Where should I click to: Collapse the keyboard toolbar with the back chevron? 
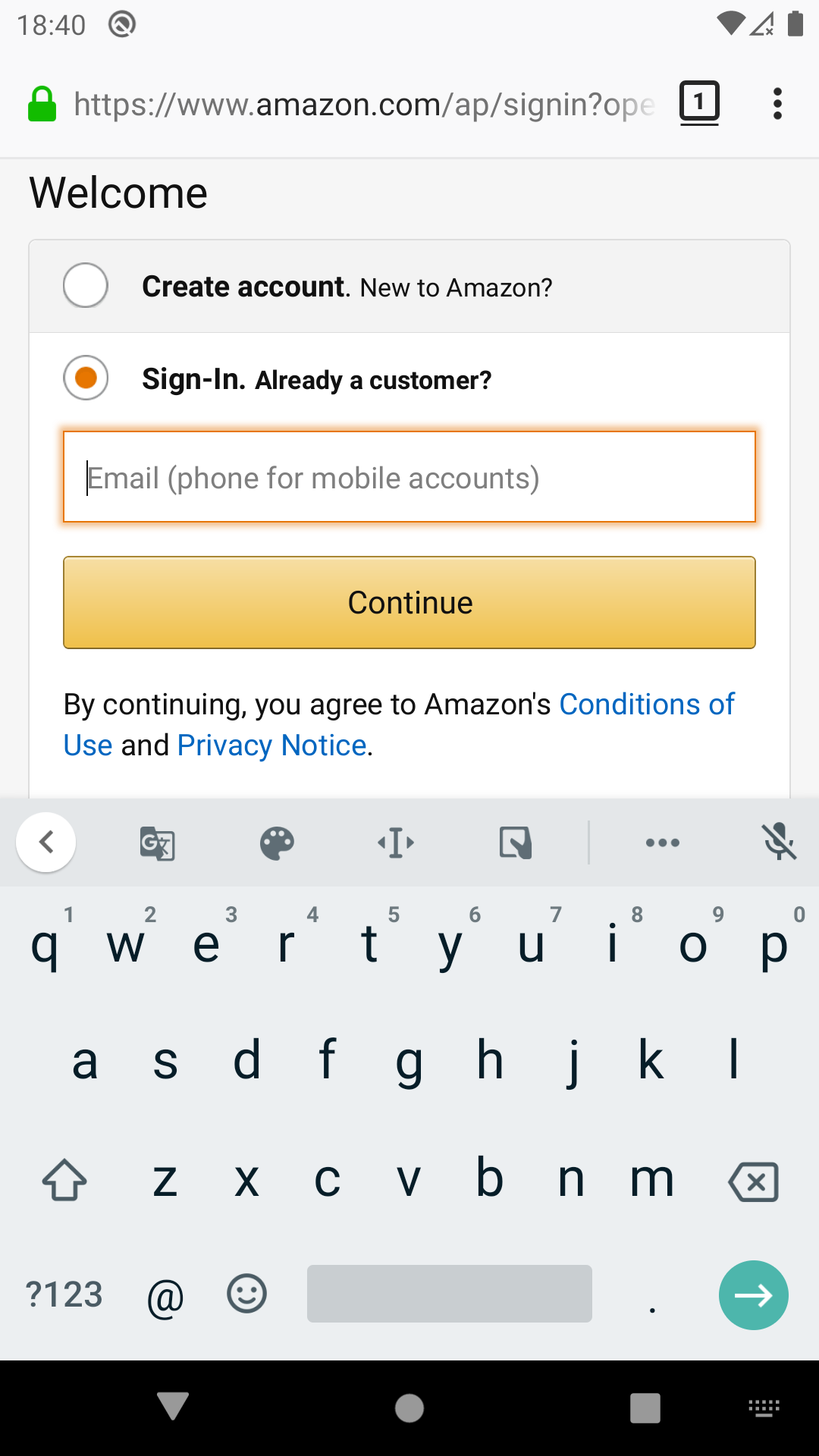click(x=46, y=843)
